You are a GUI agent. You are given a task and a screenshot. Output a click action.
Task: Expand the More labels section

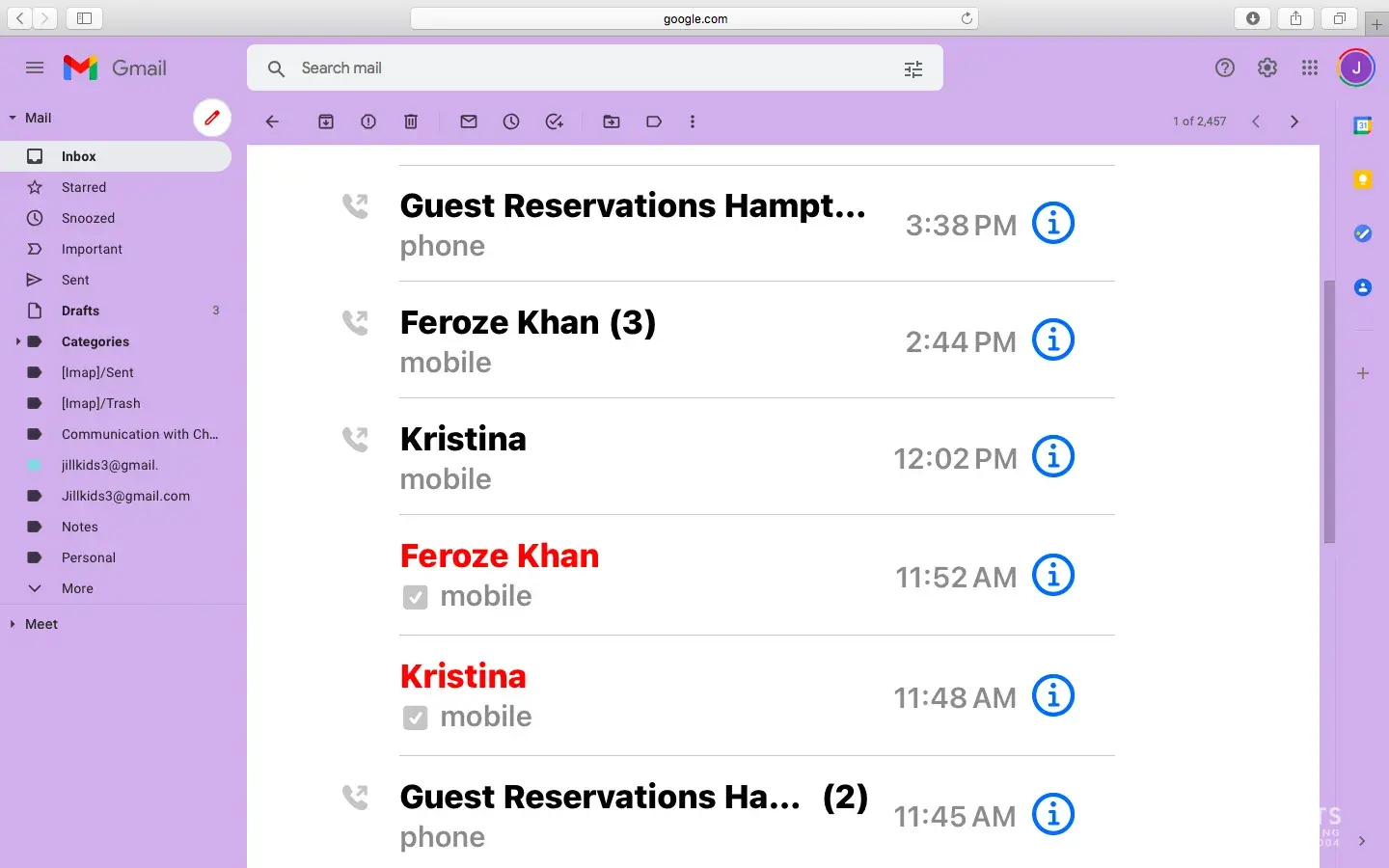(x=77, y=588)
